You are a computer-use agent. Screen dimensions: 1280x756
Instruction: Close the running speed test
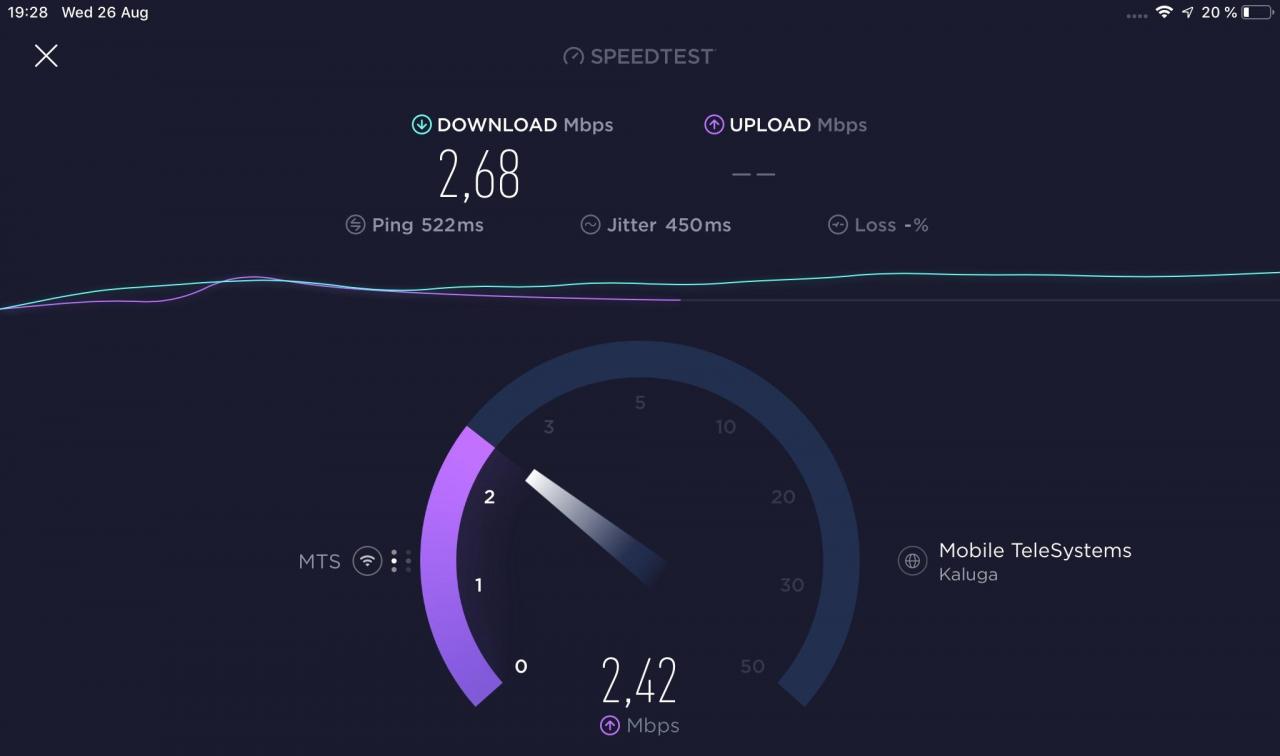(46, 56)
